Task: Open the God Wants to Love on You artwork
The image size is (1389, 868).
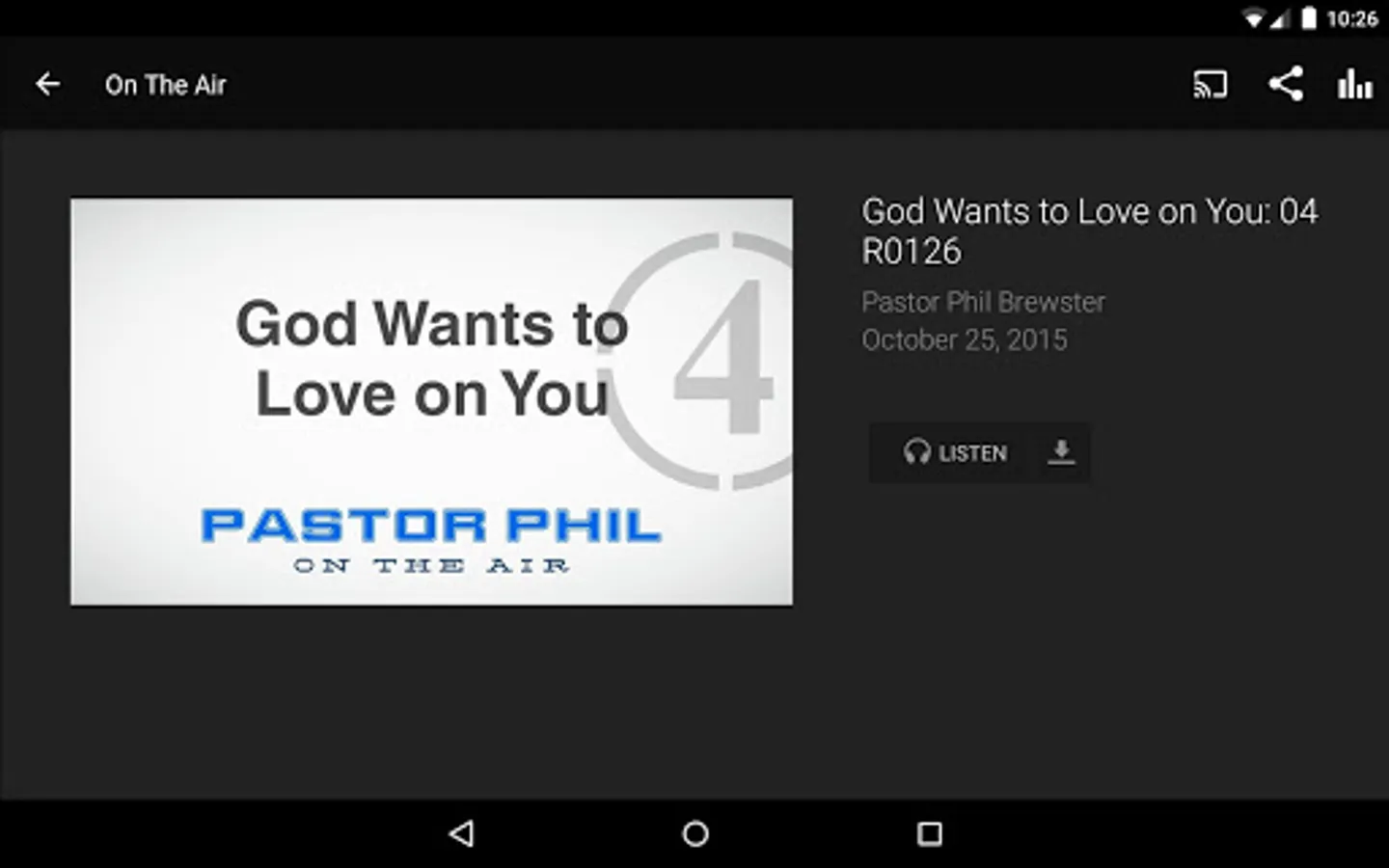Action: (431, 402)
